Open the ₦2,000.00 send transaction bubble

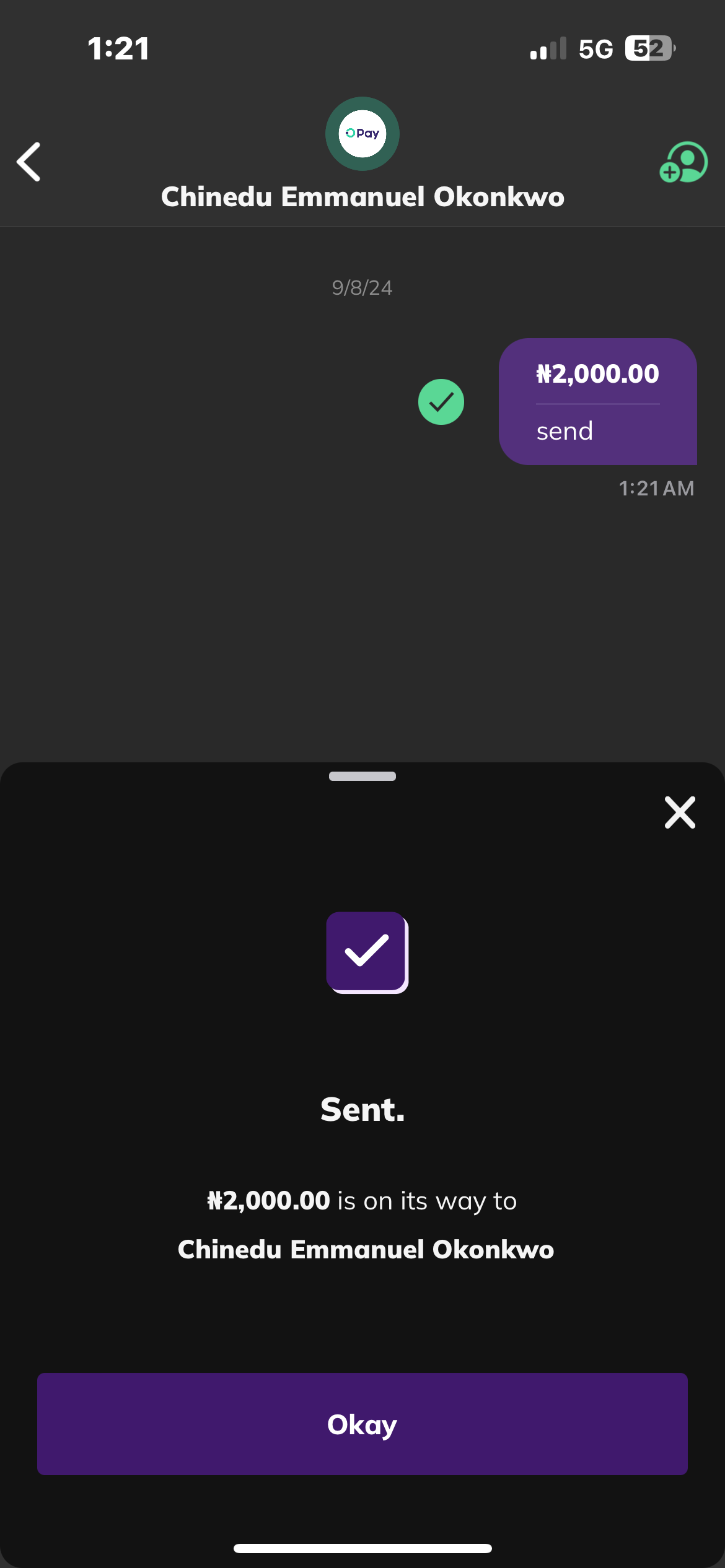tap(597, 401)
